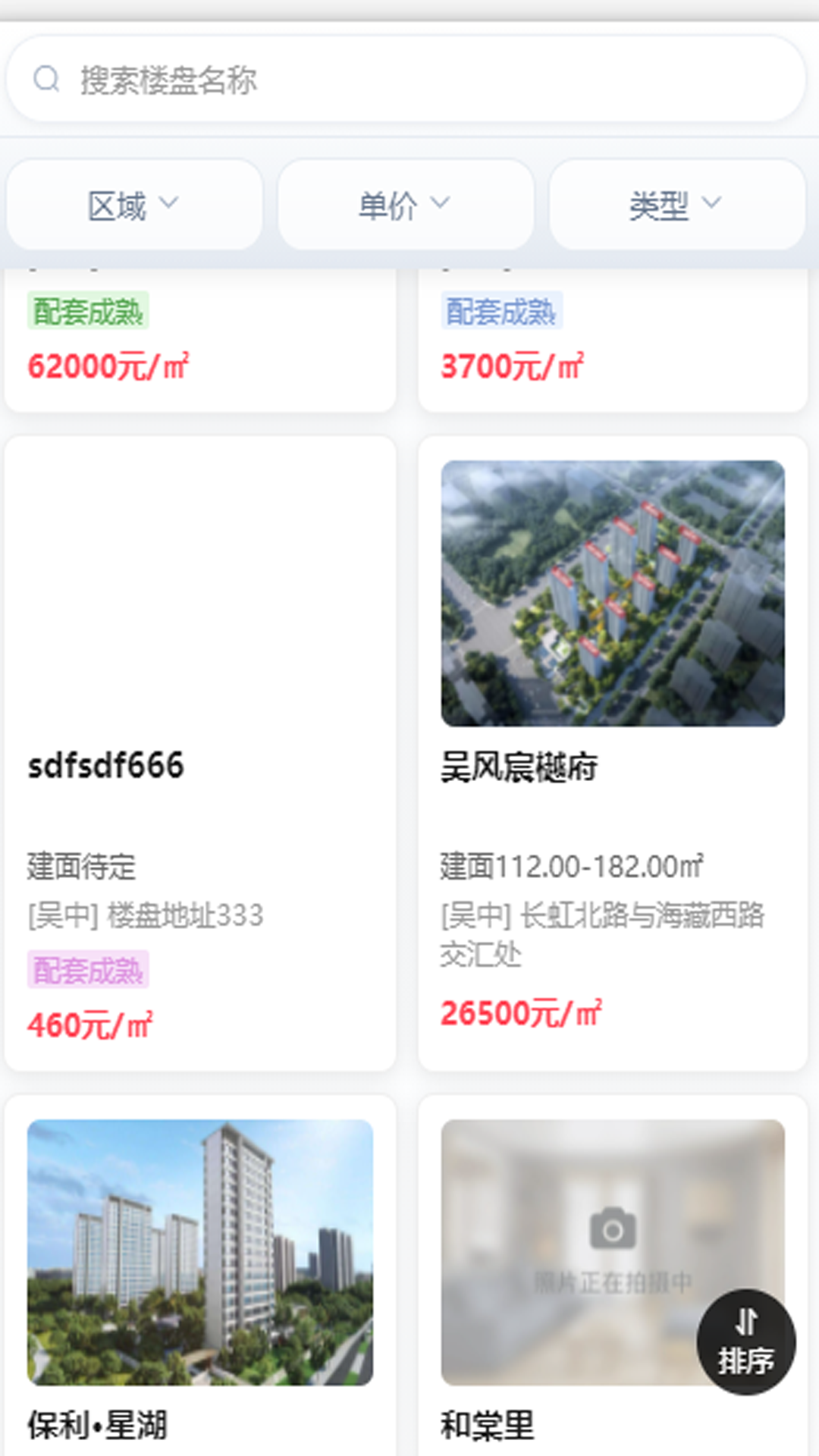Expand the chevron beside 类型
The height and width of the screenshot is (1456, 819).
(x=711, y=203)
